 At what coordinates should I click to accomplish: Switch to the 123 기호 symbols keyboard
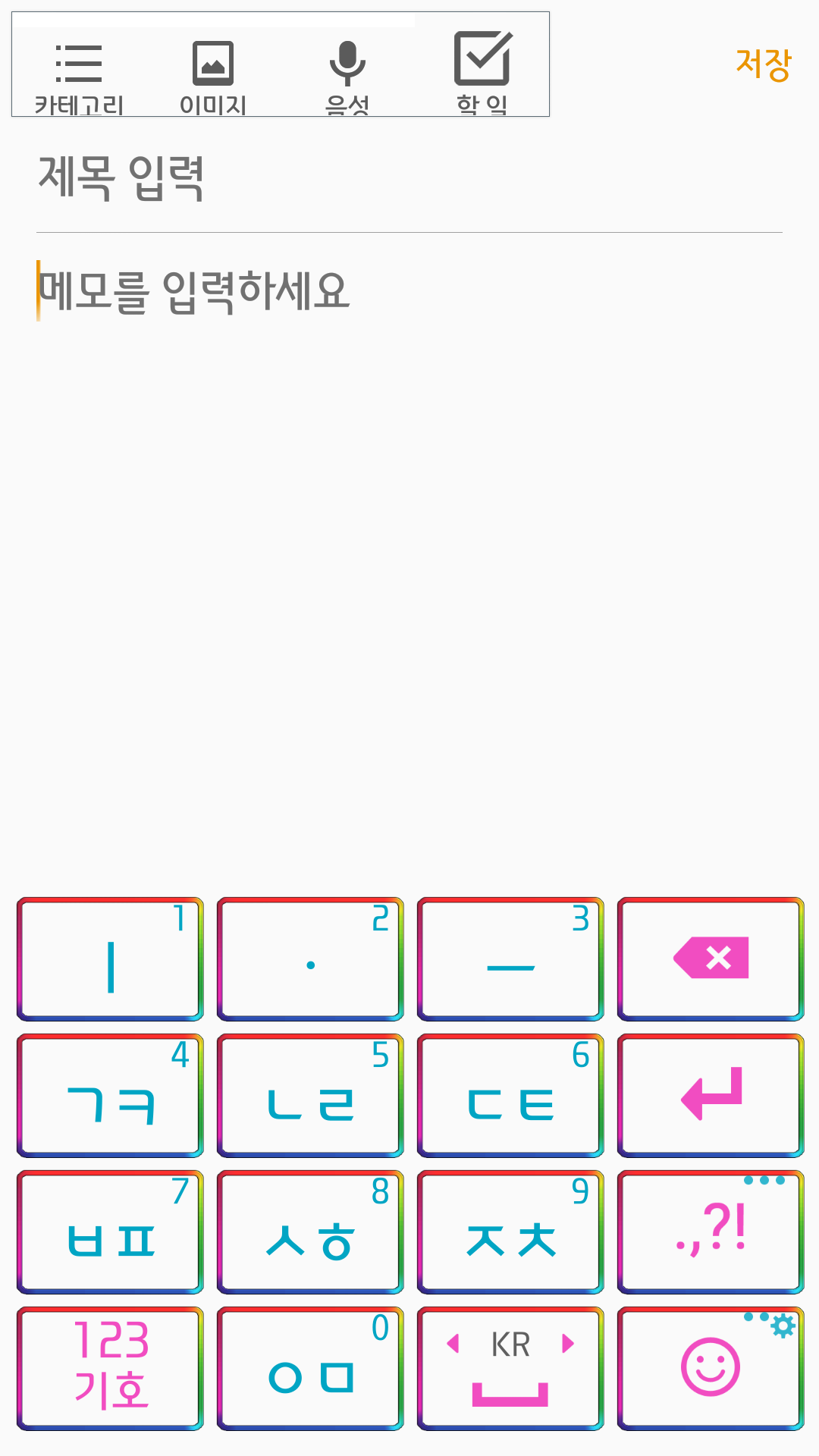111,1368
